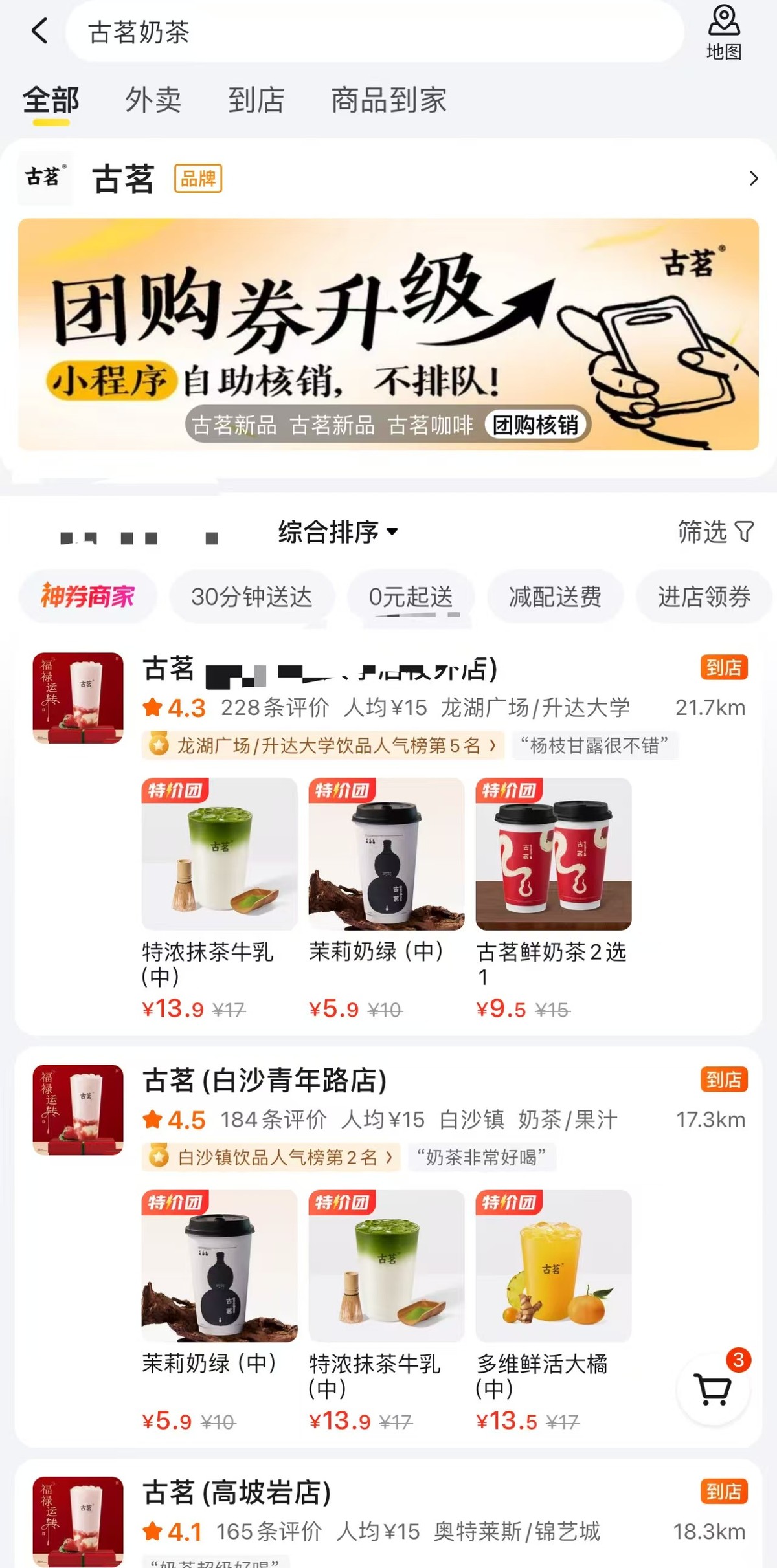Open the 古茗 brand page chevron
Screen dimensions: 777x1568
(753, 179)
